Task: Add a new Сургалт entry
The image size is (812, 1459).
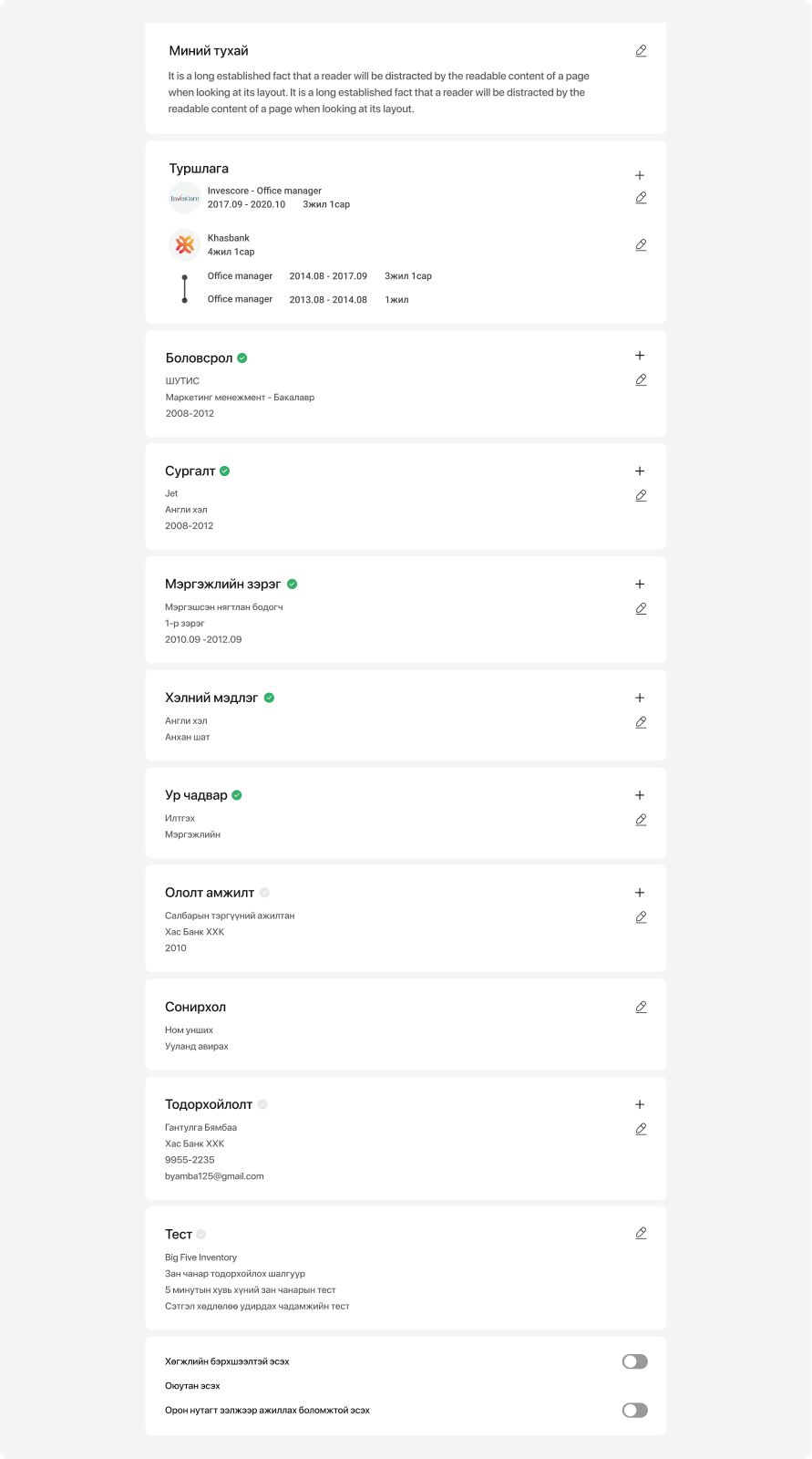Action: click(640, 471)
